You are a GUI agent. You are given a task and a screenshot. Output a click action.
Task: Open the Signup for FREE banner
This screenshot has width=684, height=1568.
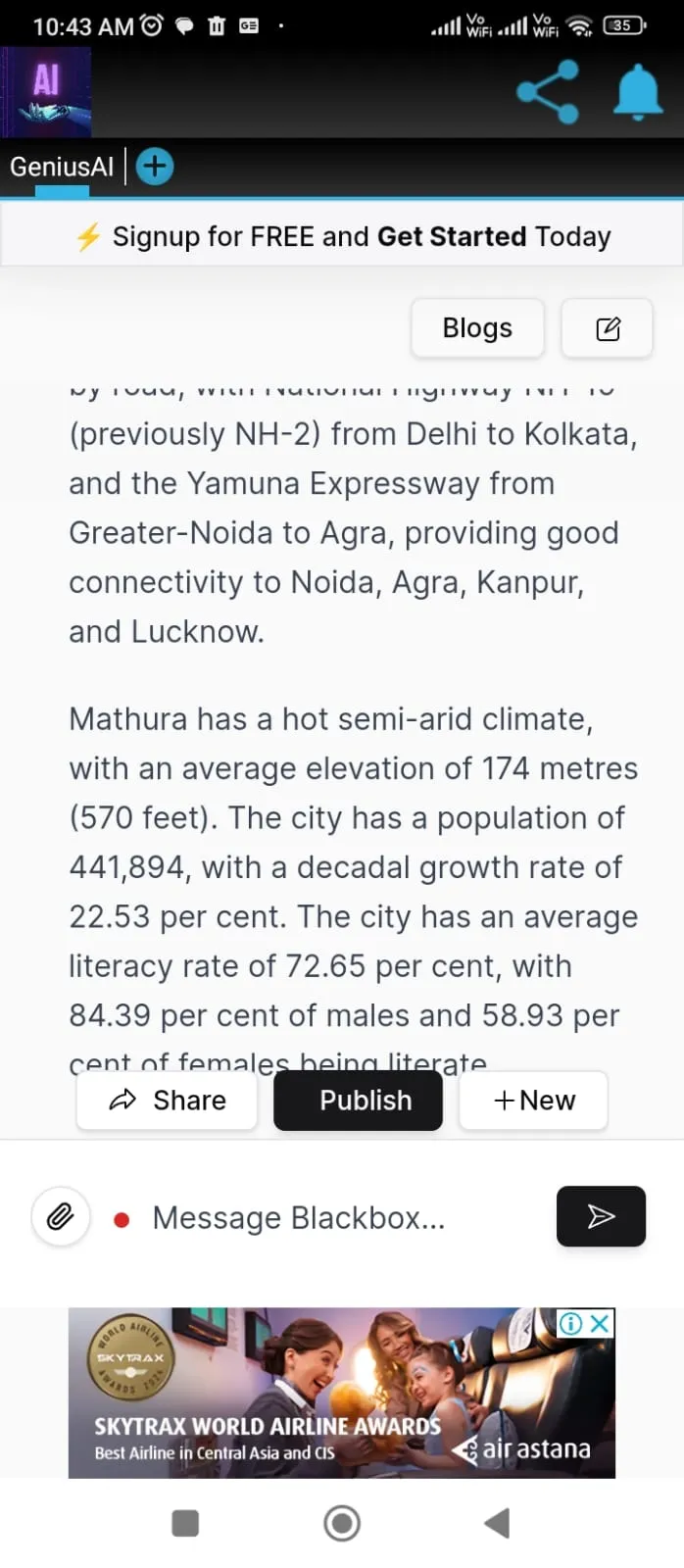tap(342, 236)
